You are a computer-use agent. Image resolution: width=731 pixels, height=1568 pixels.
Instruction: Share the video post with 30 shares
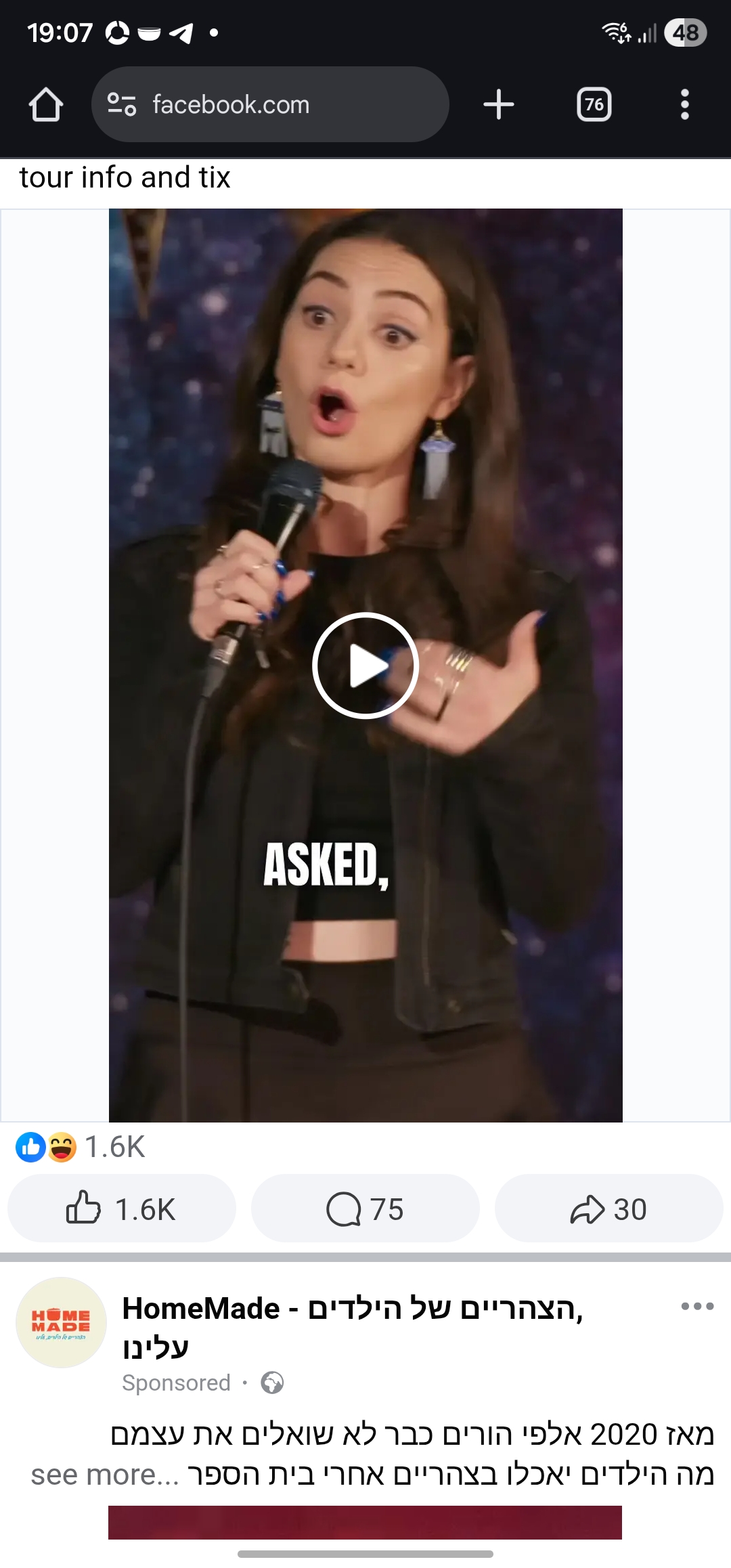[x=608, y=1208]
